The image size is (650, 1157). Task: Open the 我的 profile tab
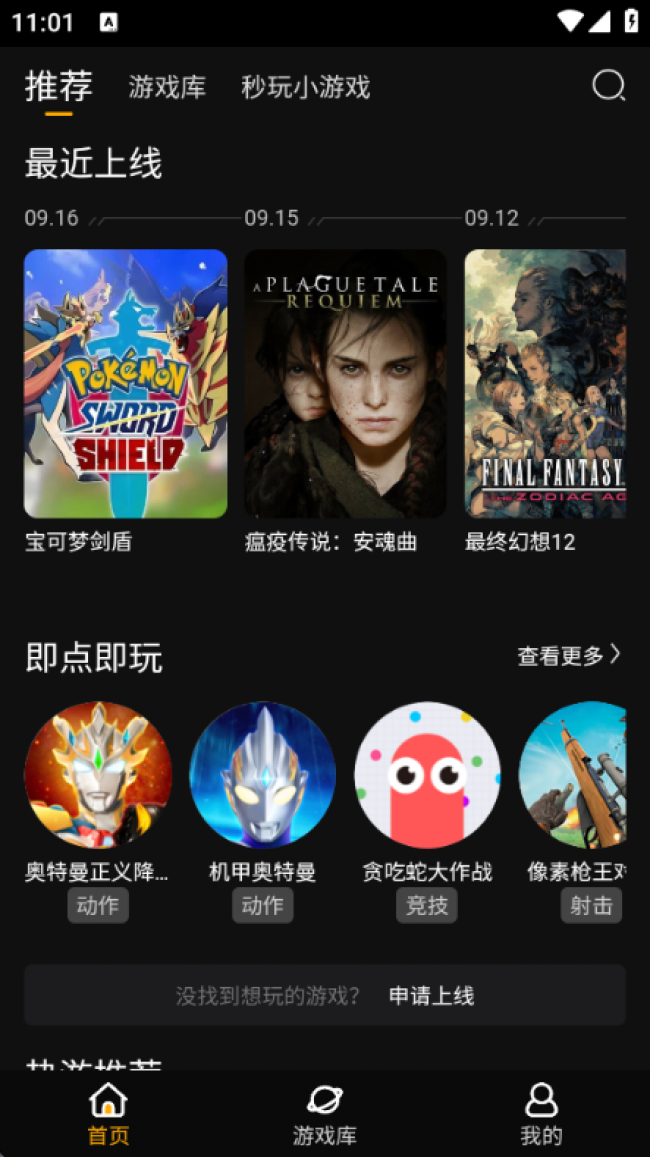click(x=541, y=1115)
